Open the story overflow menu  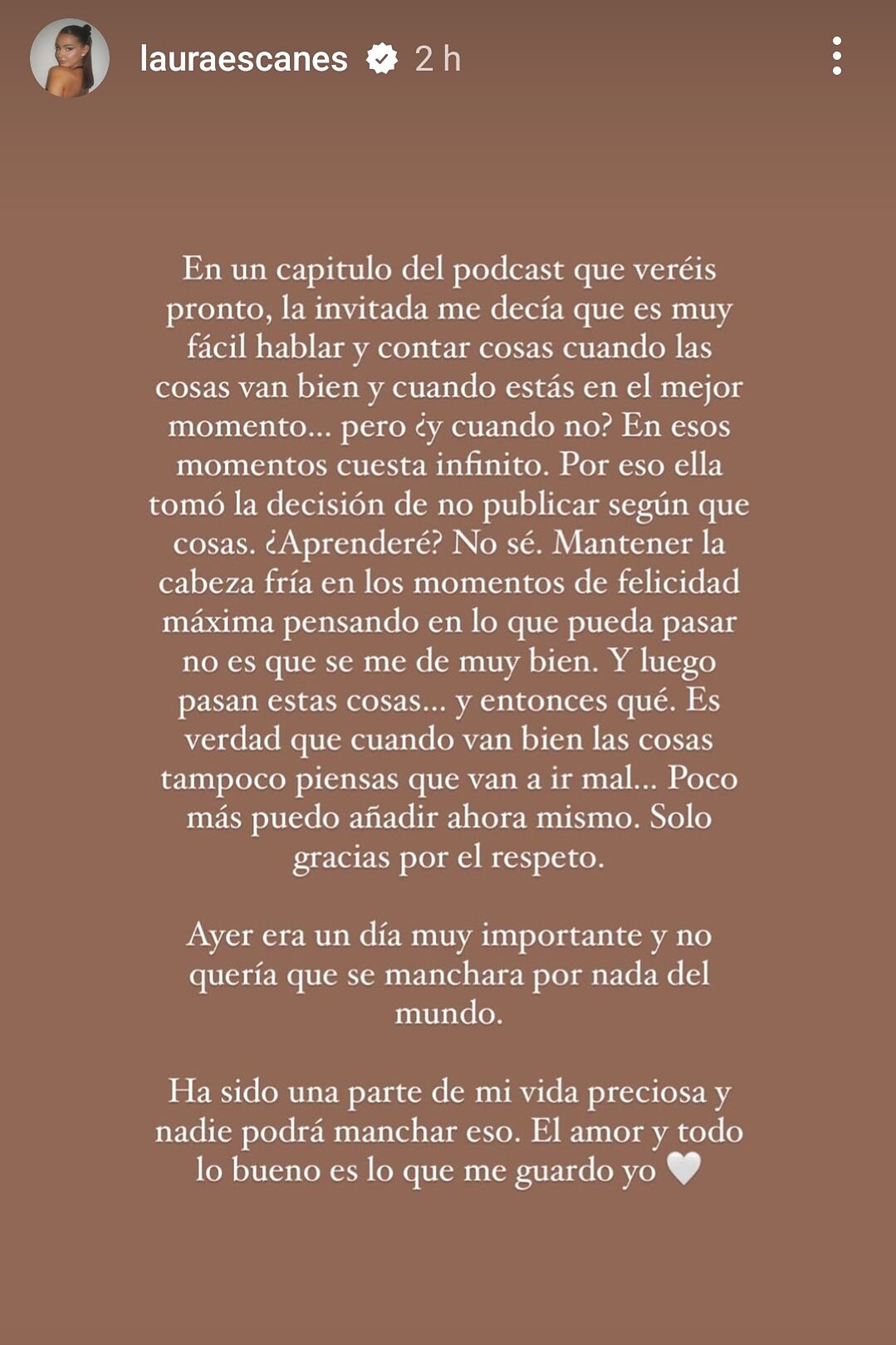point(836,56)
